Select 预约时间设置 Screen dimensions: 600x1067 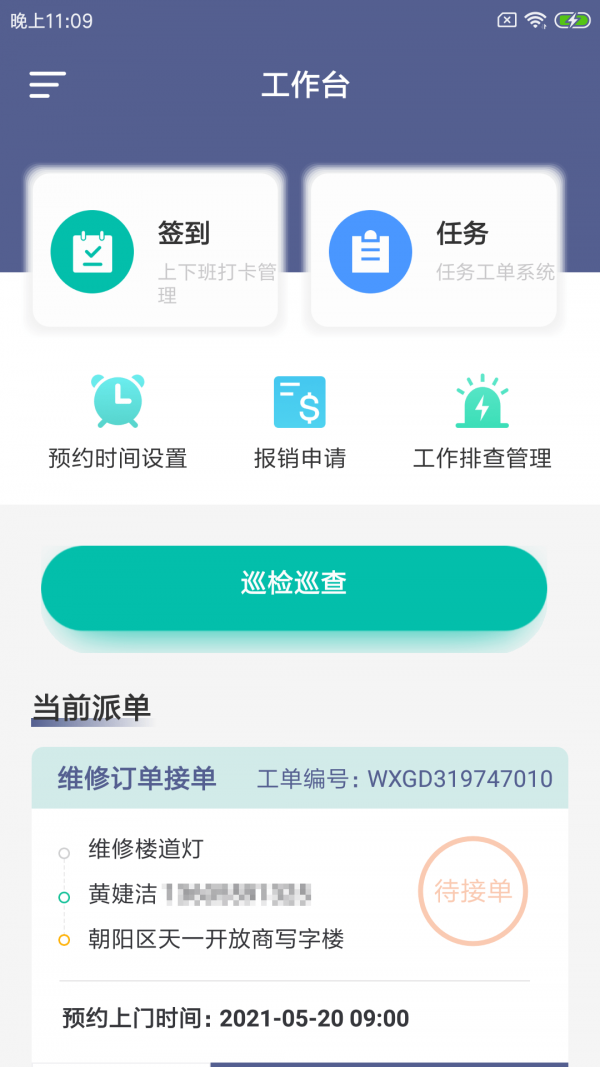[x=118, y=422]
